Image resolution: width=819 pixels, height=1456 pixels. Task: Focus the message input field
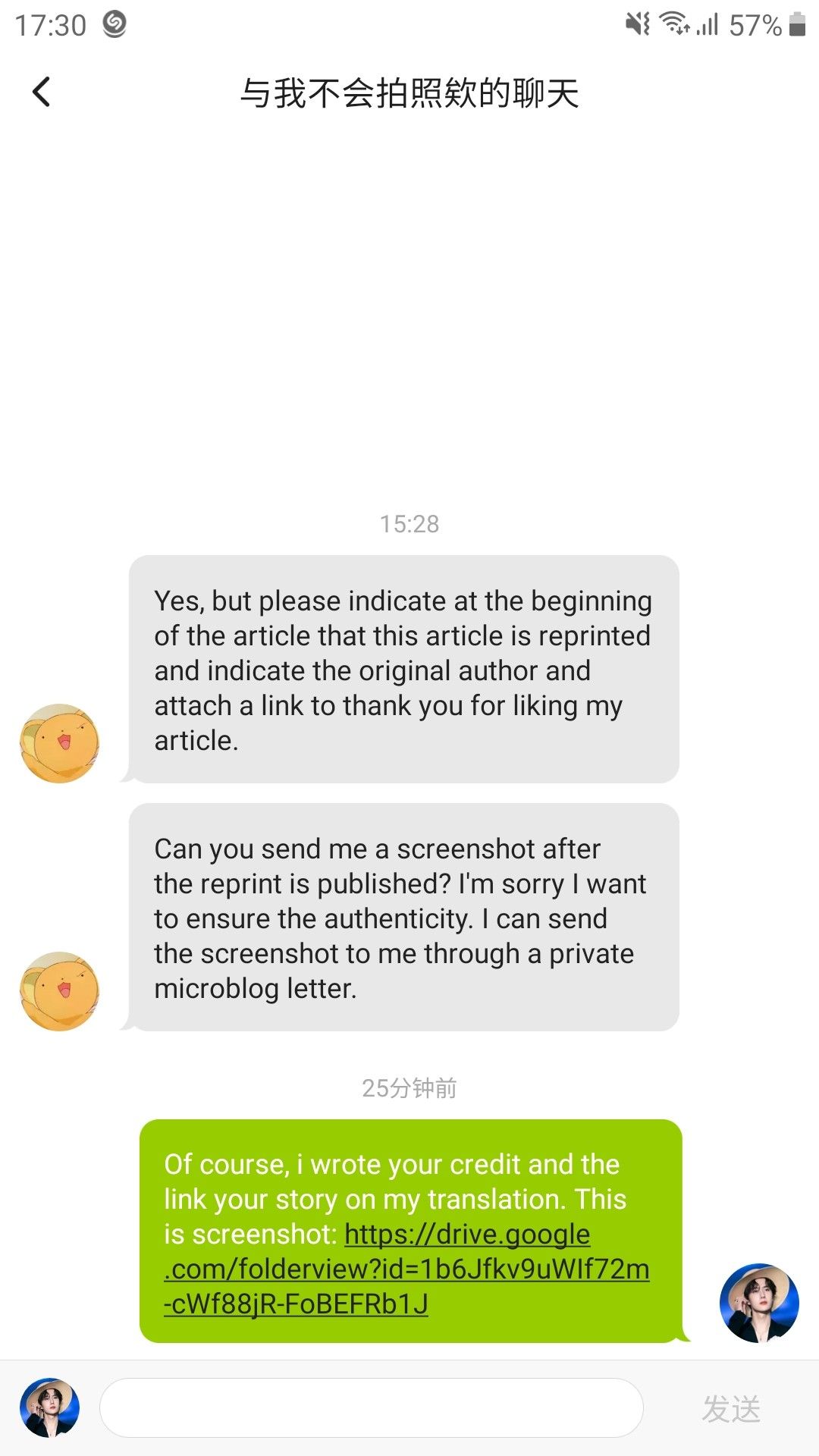click(x=372, y=1408)
